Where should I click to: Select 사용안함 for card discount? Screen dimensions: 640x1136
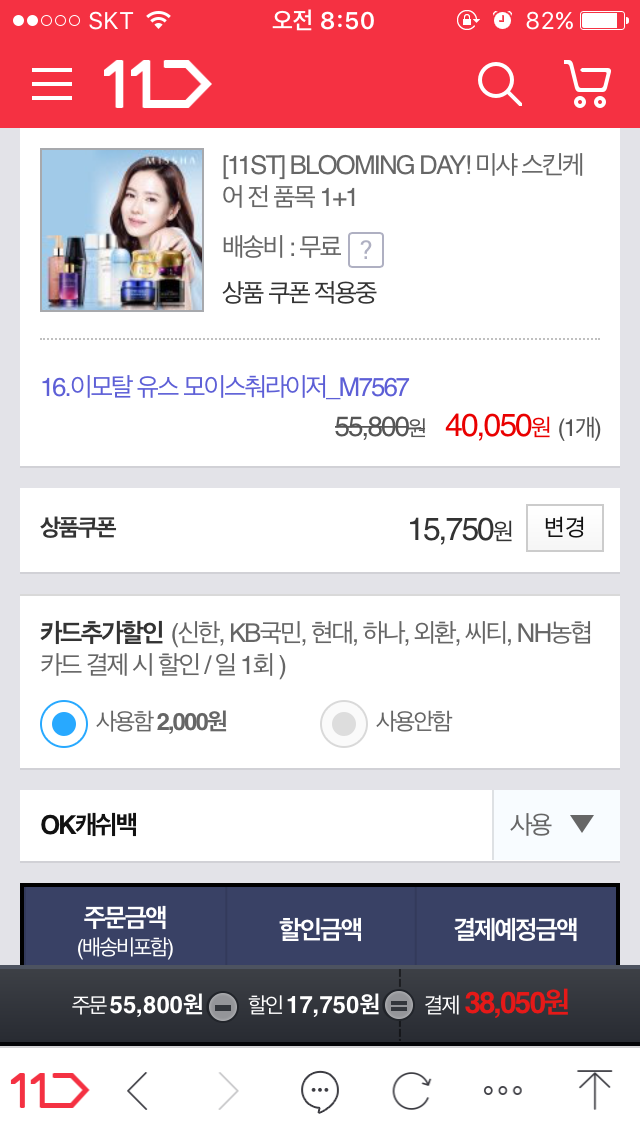(x=344, y=722)
